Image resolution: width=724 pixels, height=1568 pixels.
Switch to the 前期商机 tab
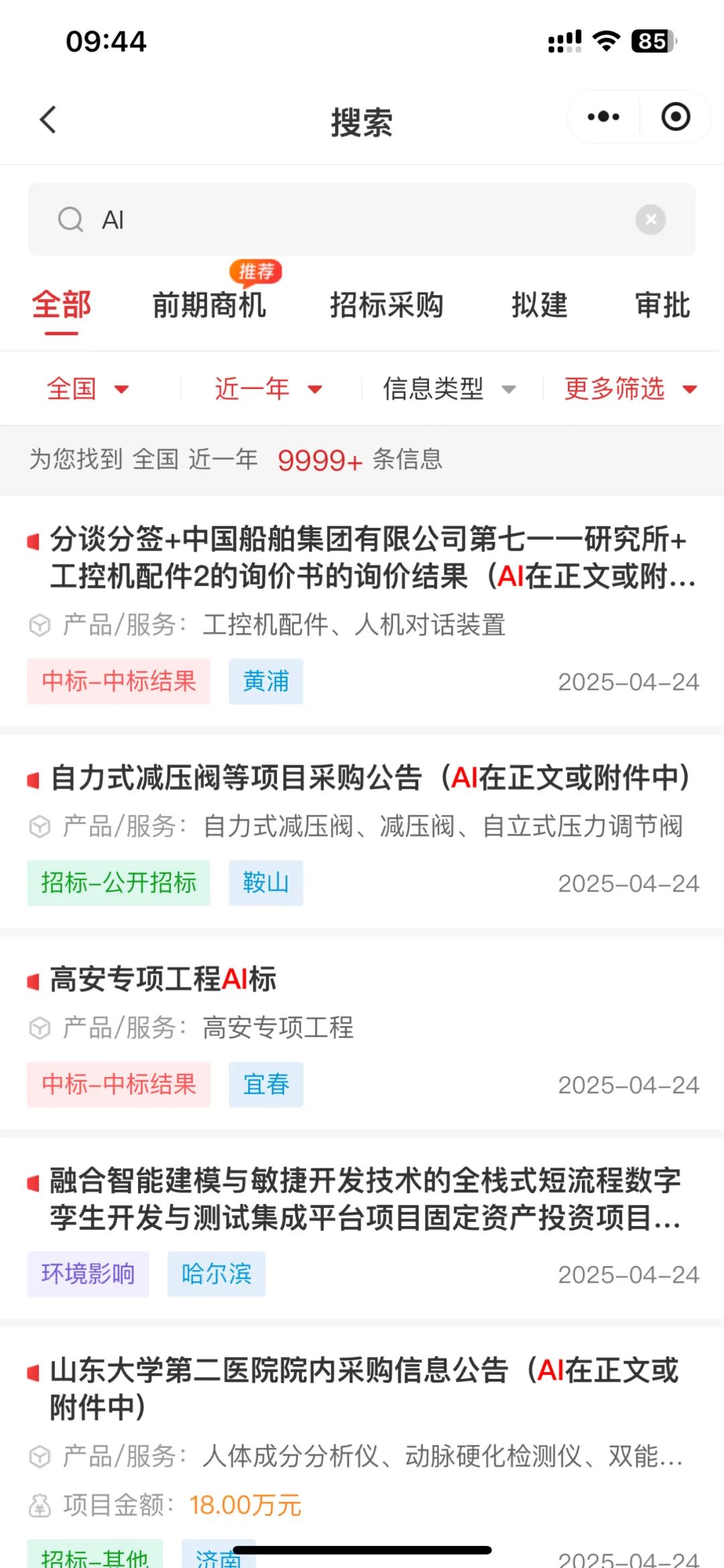209,305
